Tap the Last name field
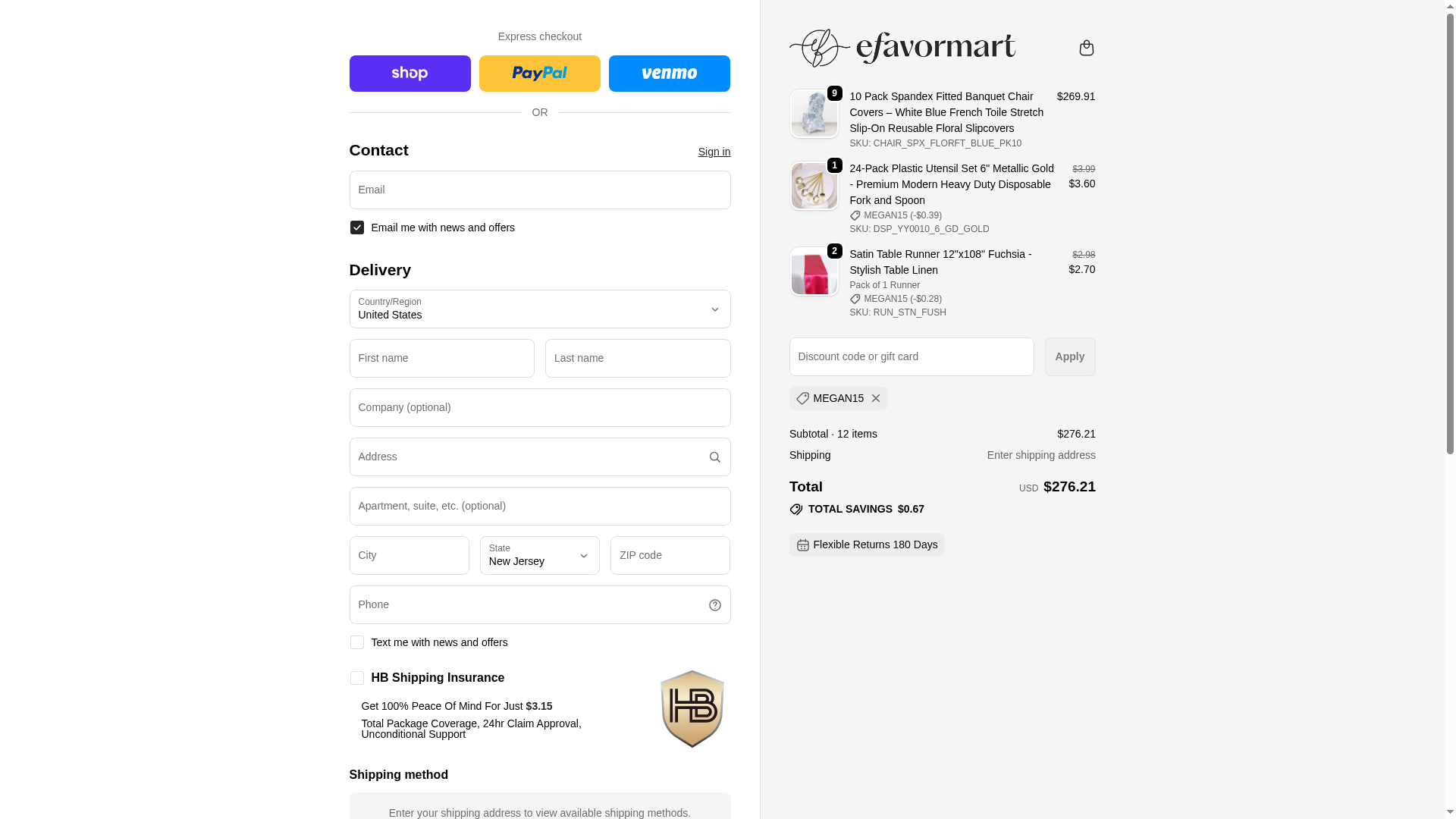 point(637,358)
